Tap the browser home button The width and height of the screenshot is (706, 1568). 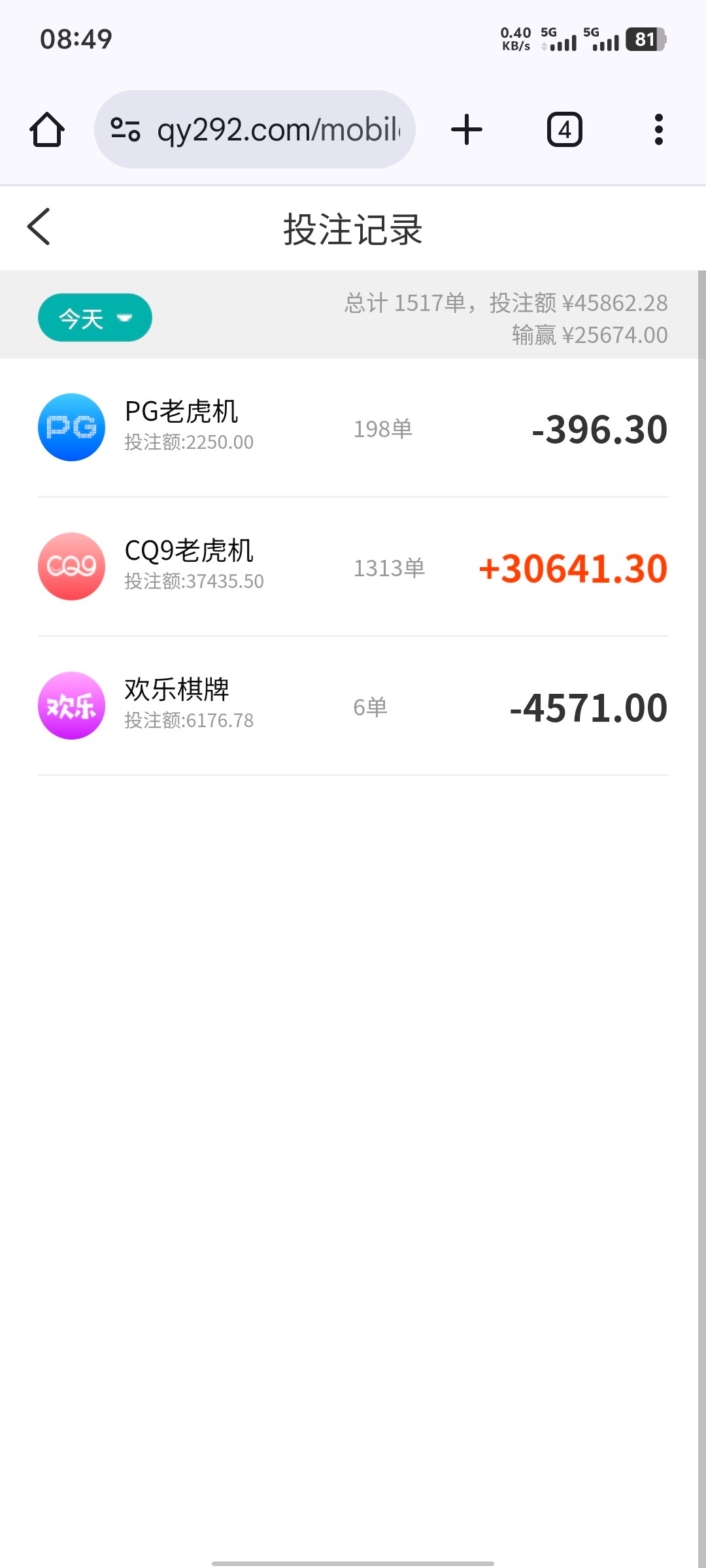(x=47, y=129)
